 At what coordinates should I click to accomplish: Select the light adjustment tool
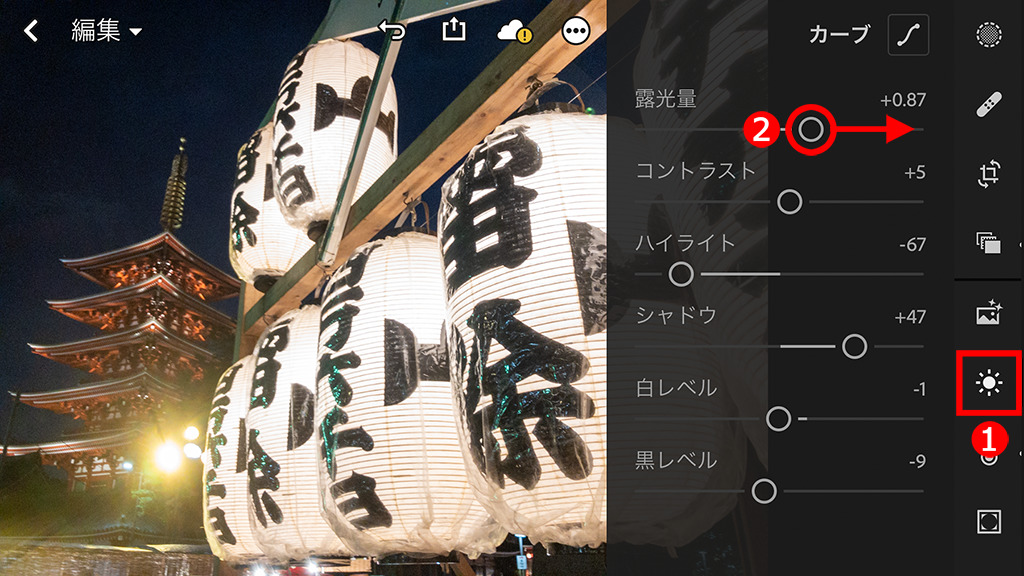pyautogui.click(x=989, y=382)
